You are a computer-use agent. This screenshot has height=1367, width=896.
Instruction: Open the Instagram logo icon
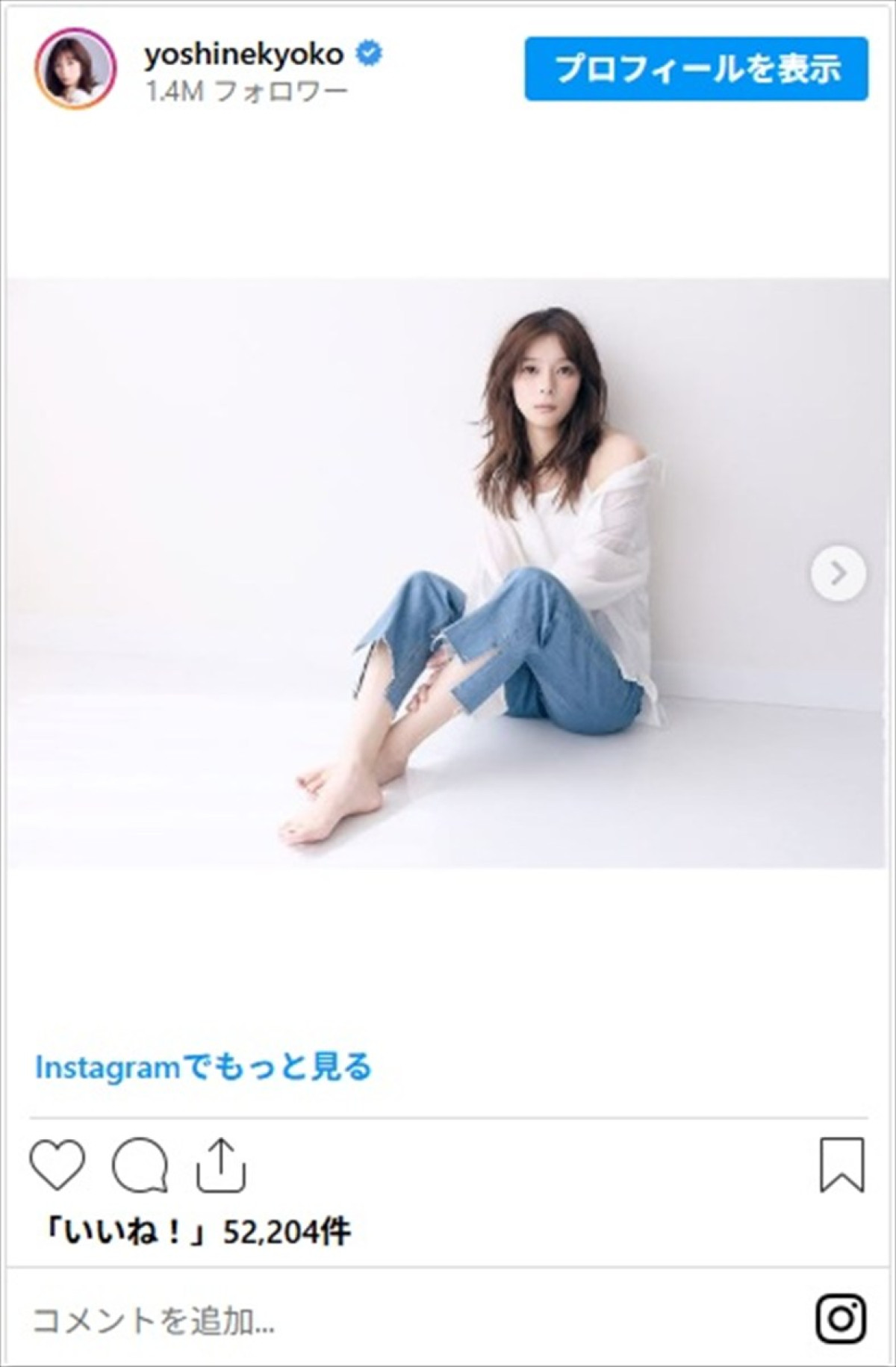[841, 1319]
